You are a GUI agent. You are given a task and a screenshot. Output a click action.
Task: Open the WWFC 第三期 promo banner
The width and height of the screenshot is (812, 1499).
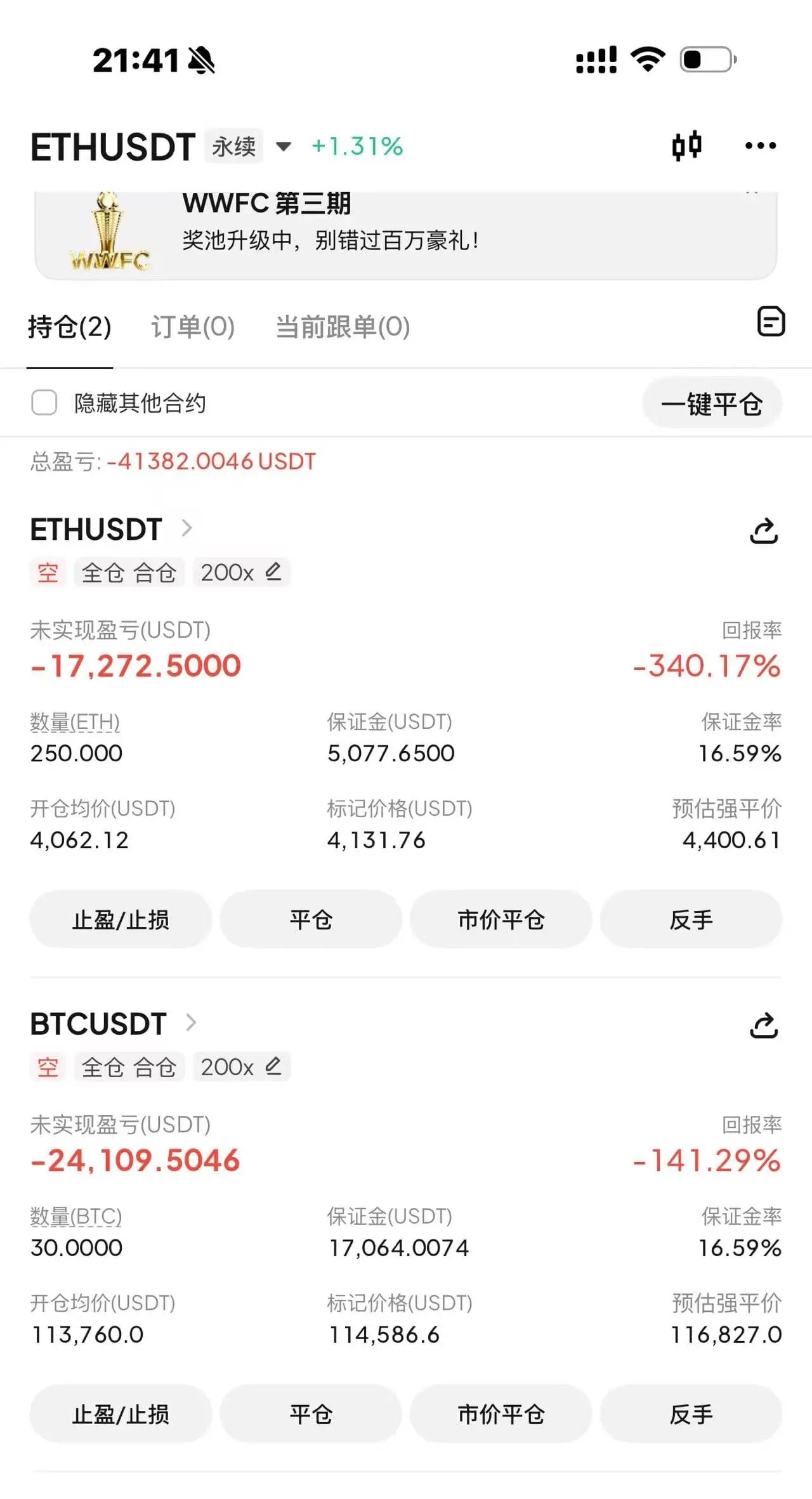pyautogui.click(x=406, y=235)
